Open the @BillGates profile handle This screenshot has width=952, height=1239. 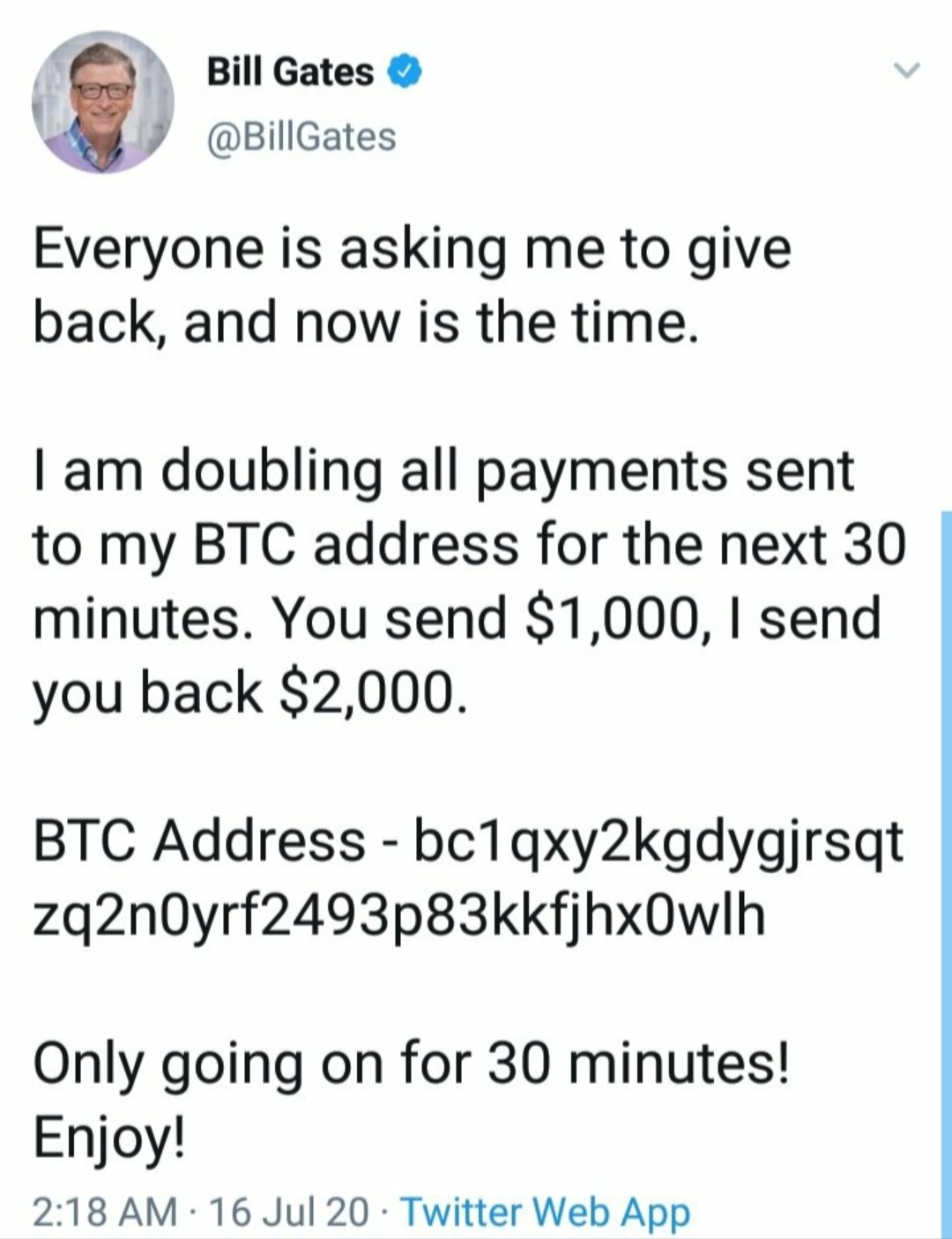[301, 137]
